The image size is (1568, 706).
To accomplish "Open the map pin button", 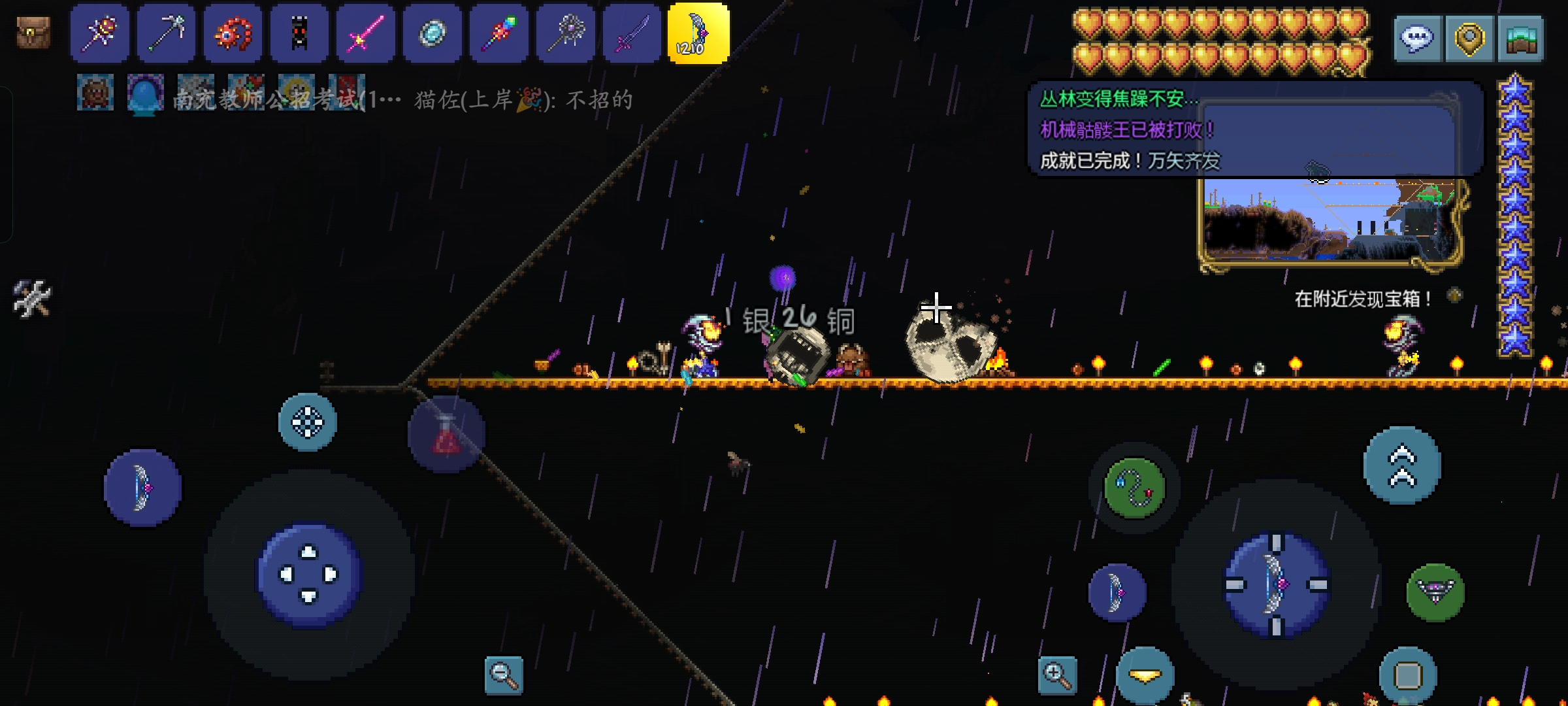I will (x=1469, y=39).
